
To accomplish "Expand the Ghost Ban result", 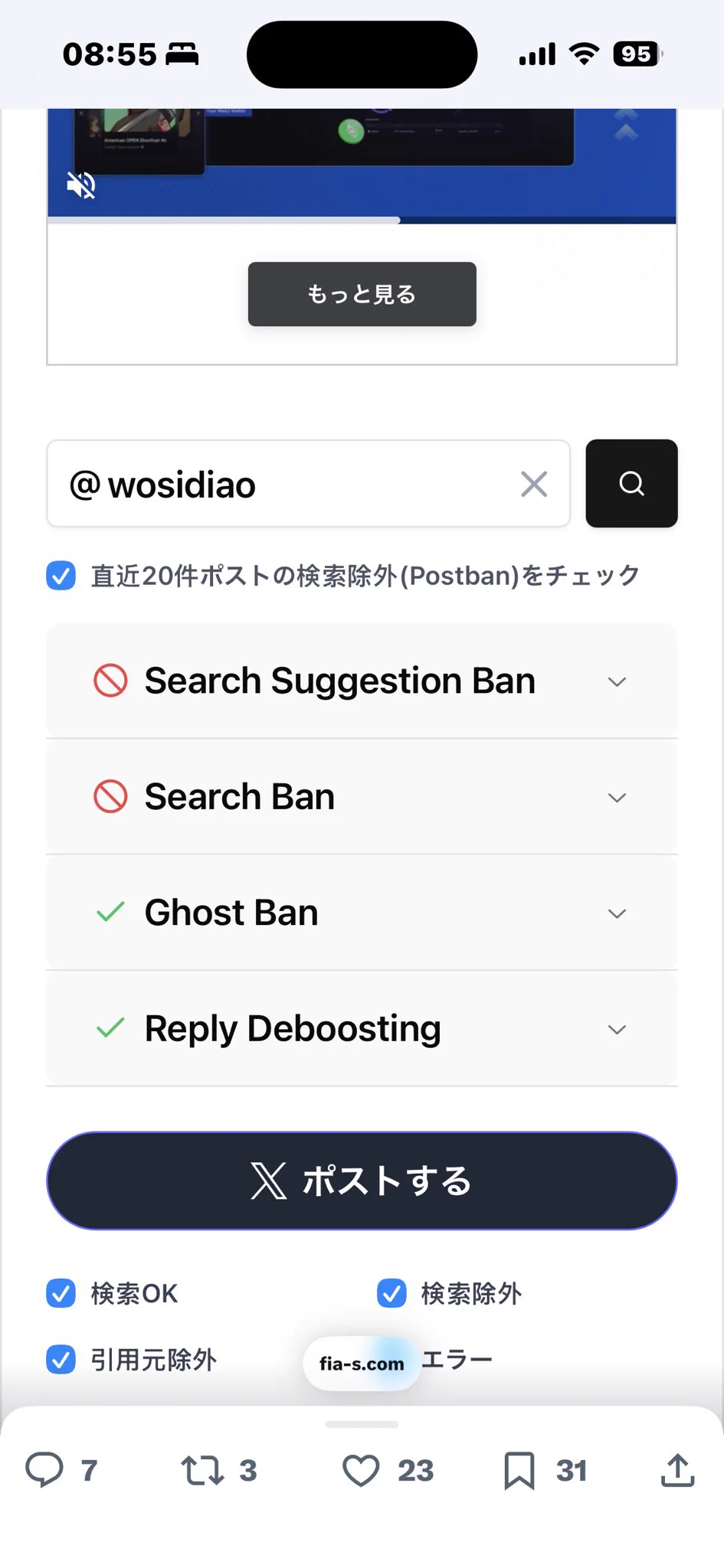I will point(617,913).
